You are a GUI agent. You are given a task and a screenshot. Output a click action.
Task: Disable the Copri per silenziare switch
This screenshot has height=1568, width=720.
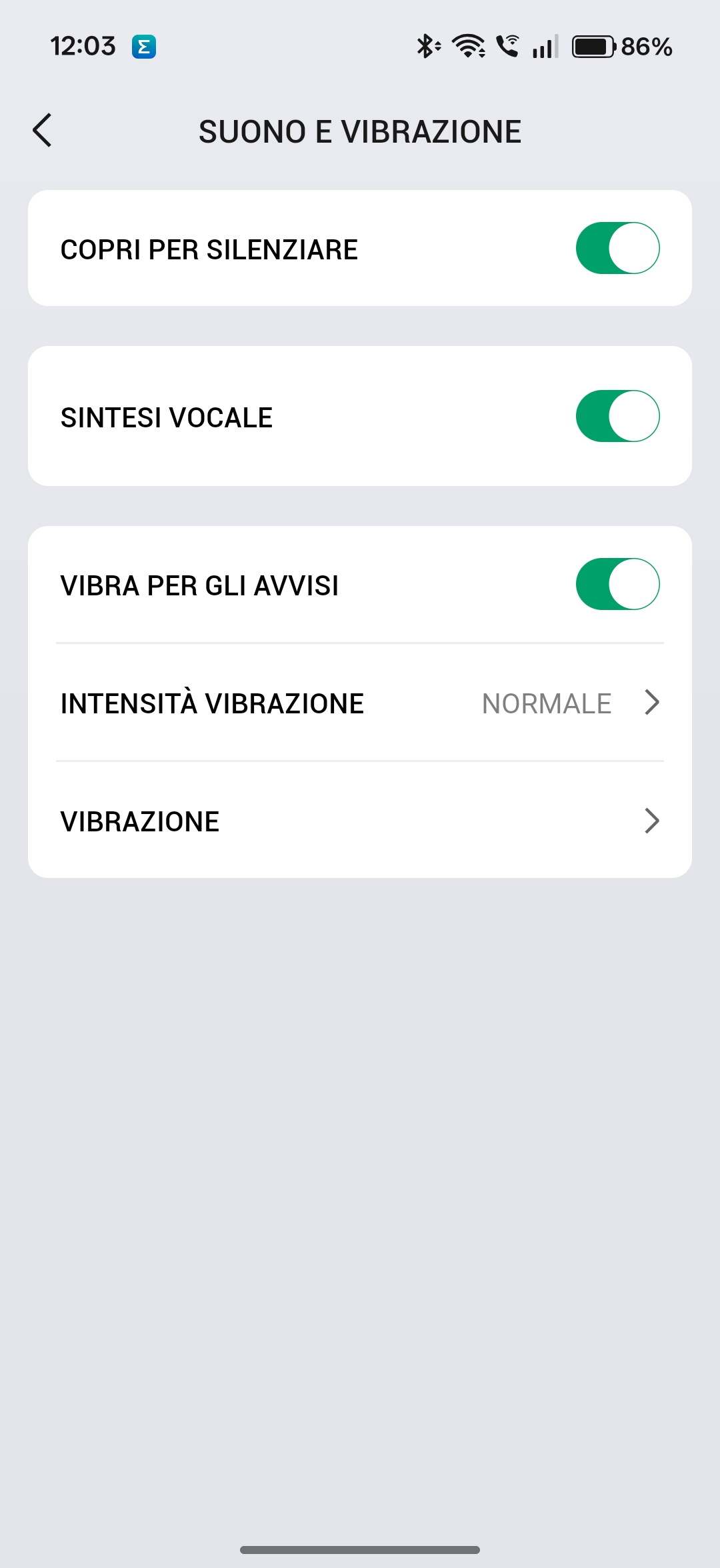617,248
